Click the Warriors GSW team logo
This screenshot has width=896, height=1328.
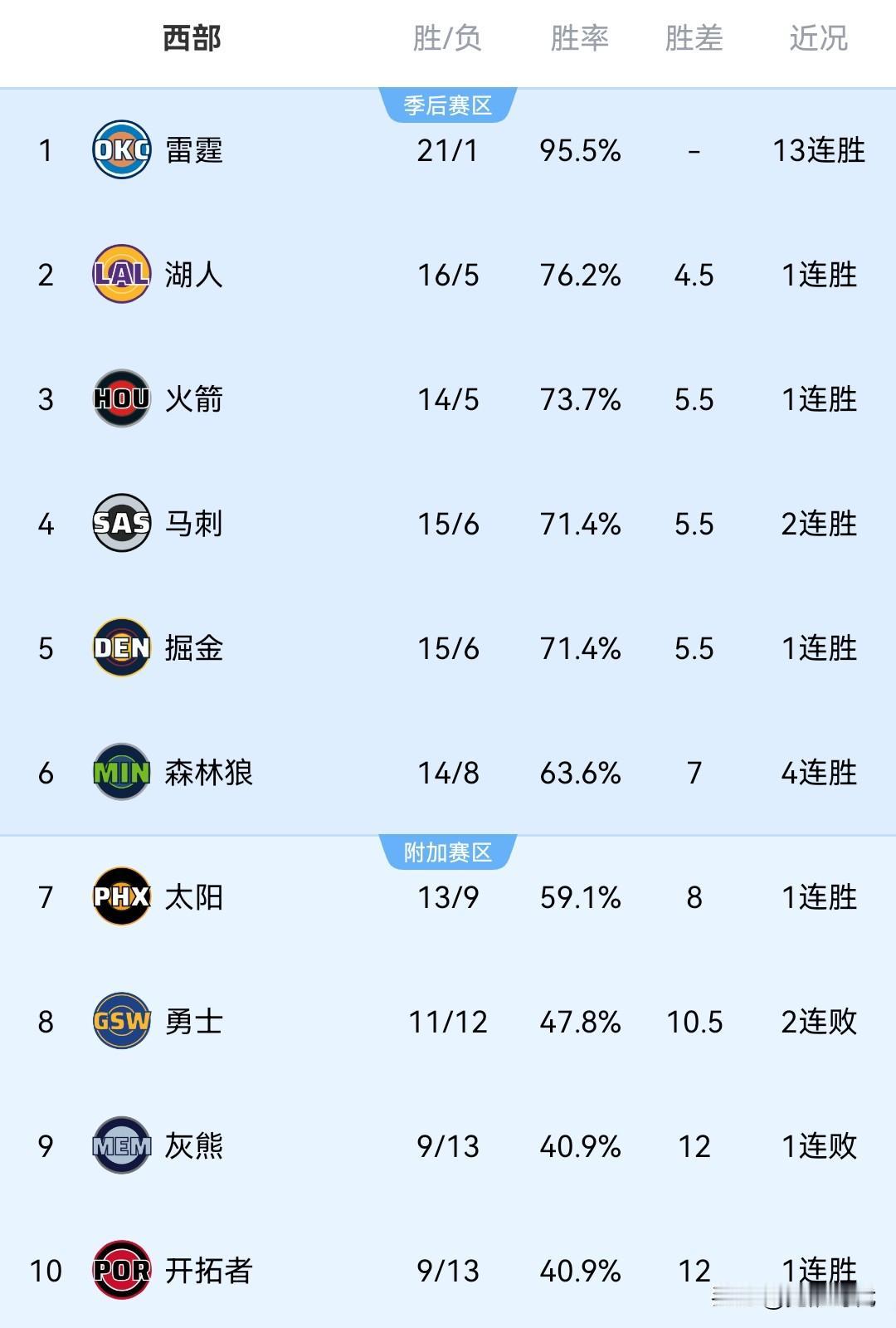pos(121,1022)
